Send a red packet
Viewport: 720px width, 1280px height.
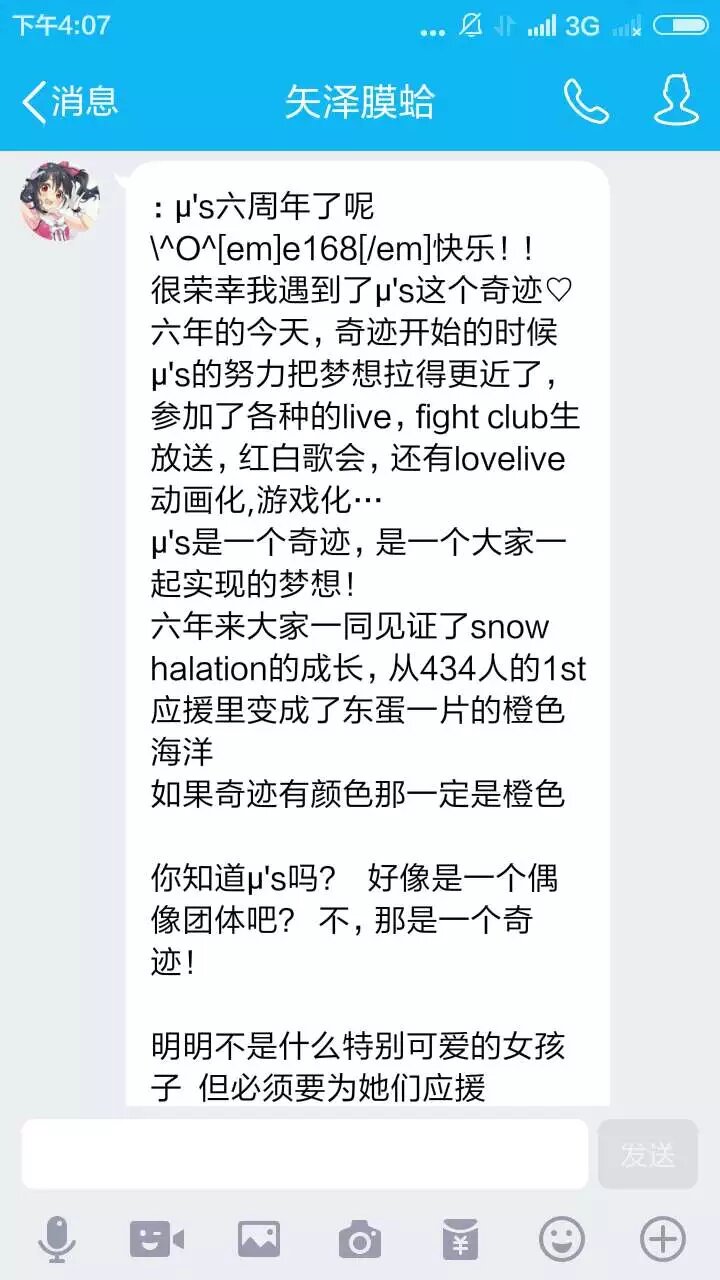460,1240
